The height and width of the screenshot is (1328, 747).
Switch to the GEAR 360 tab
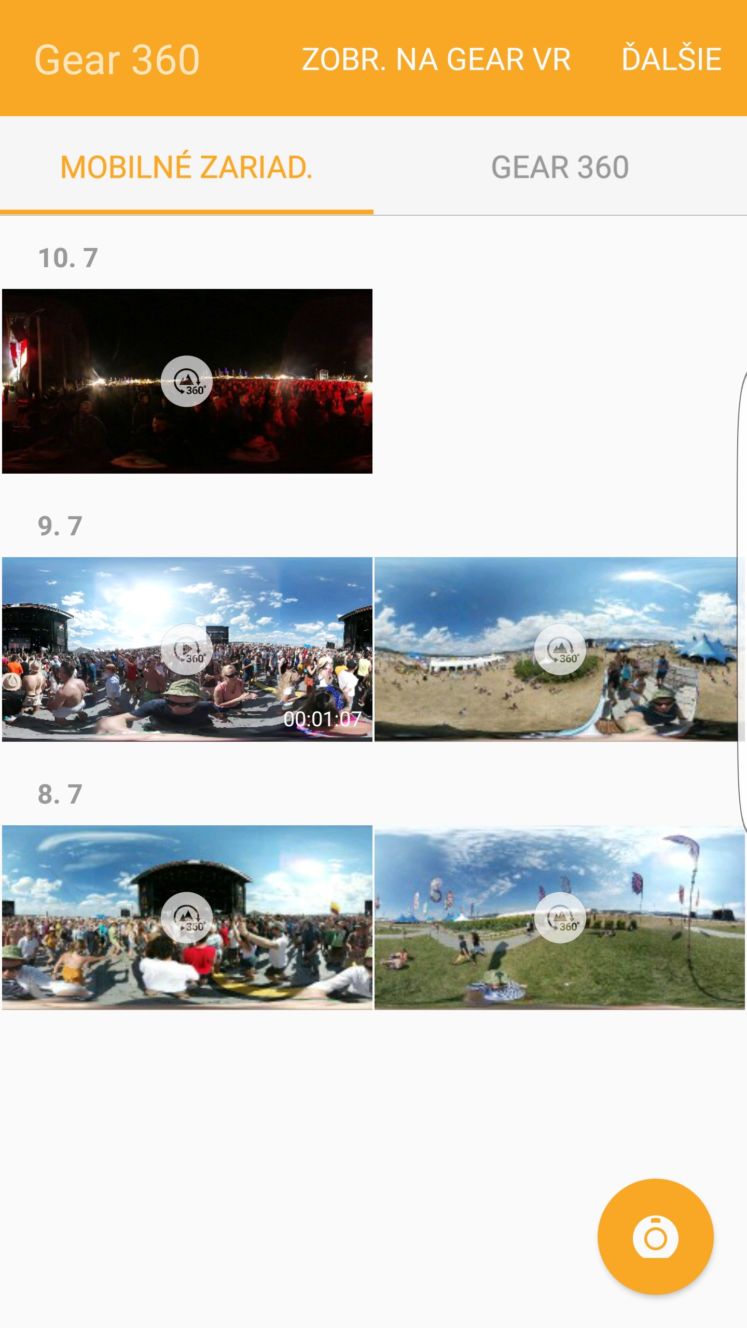click(560, 167)
